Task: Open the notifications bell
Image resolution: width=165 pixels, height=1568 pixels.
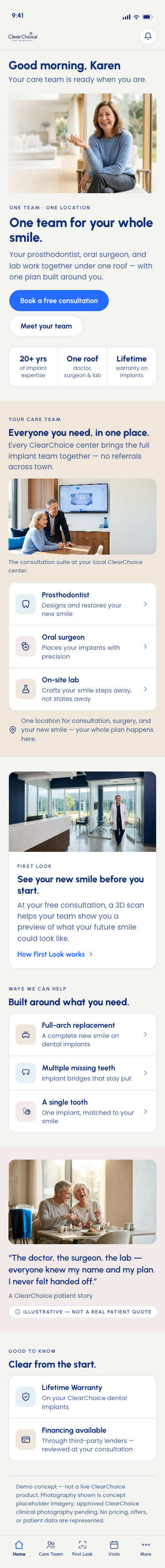Action: pos(148,36)
